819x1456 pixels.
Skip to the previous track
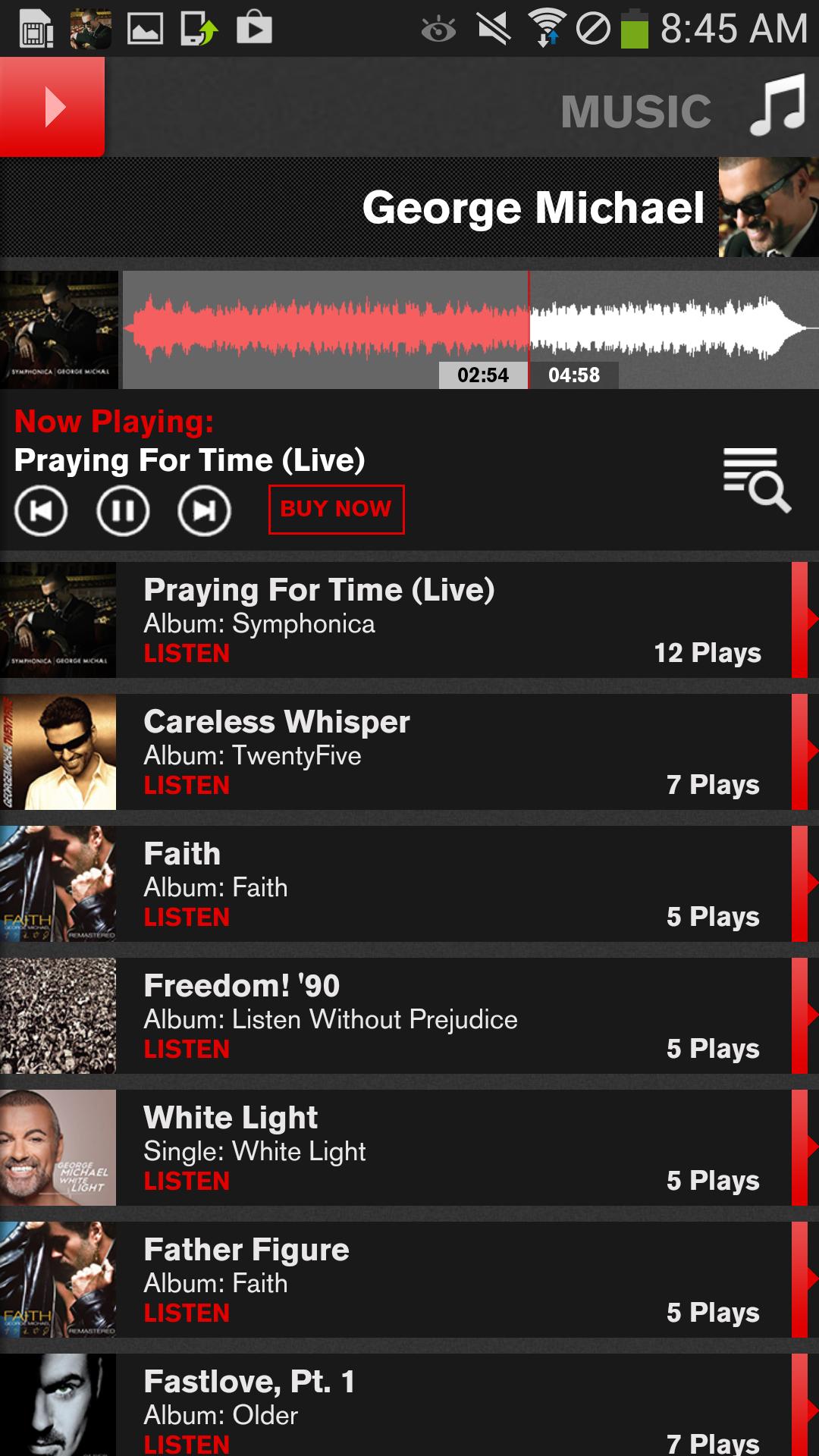click(41, 510)
